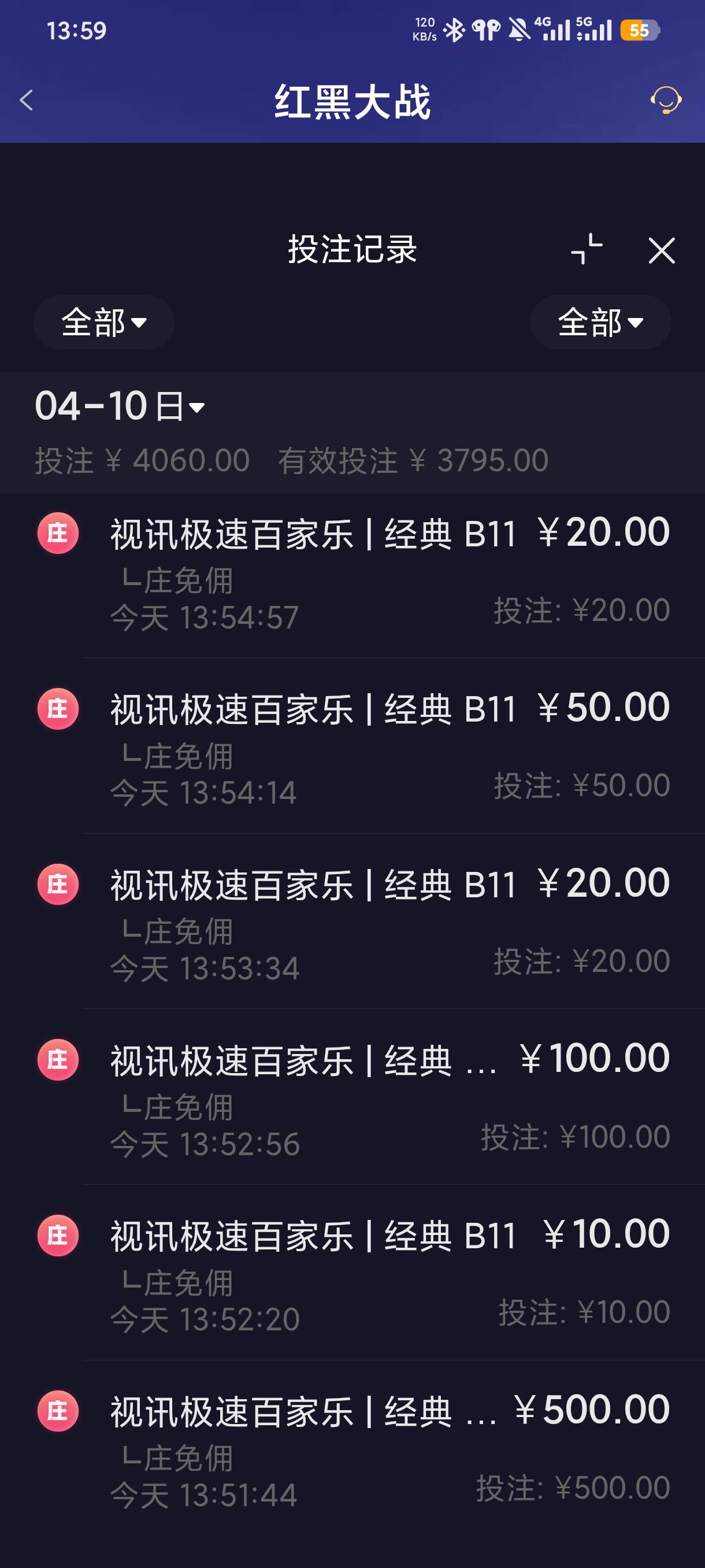Tap the battery indicator in the status bar
The width and height of the screenshot is (705, 1568).
click(640, 28)
